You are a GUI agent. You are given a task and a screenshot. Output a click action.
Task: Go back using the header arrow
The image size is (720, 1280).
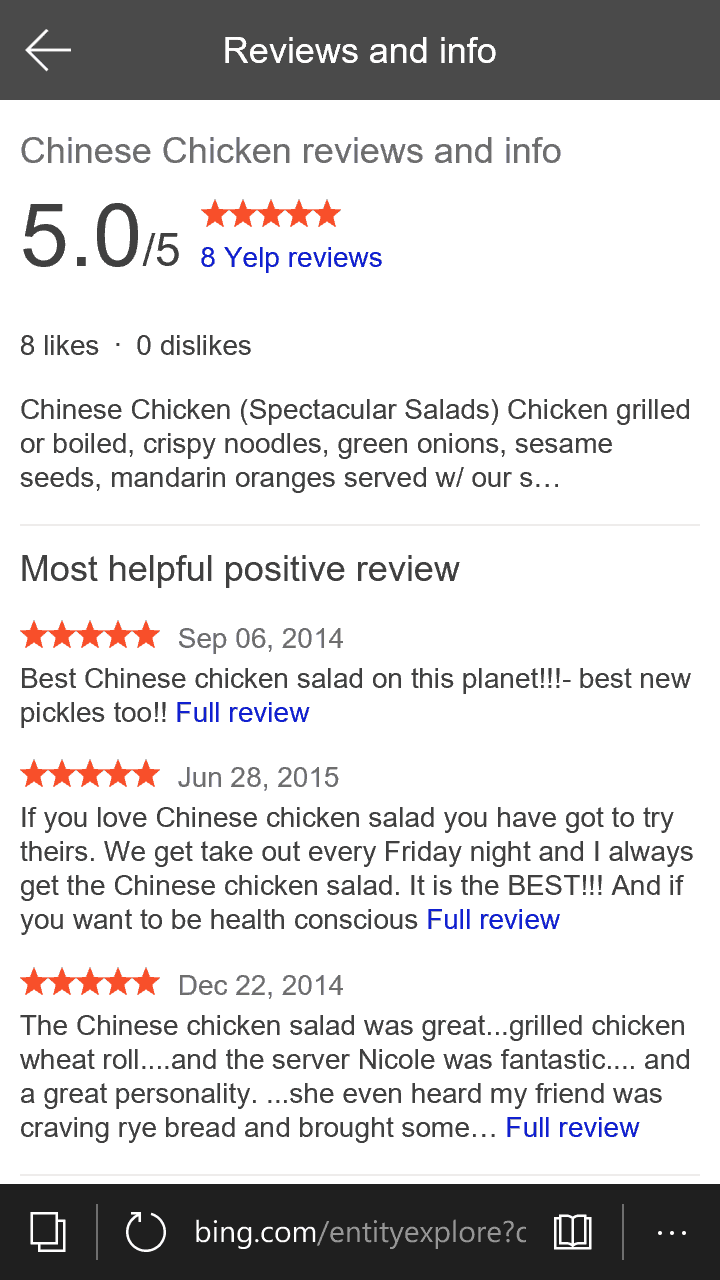[x=48, y=50]
